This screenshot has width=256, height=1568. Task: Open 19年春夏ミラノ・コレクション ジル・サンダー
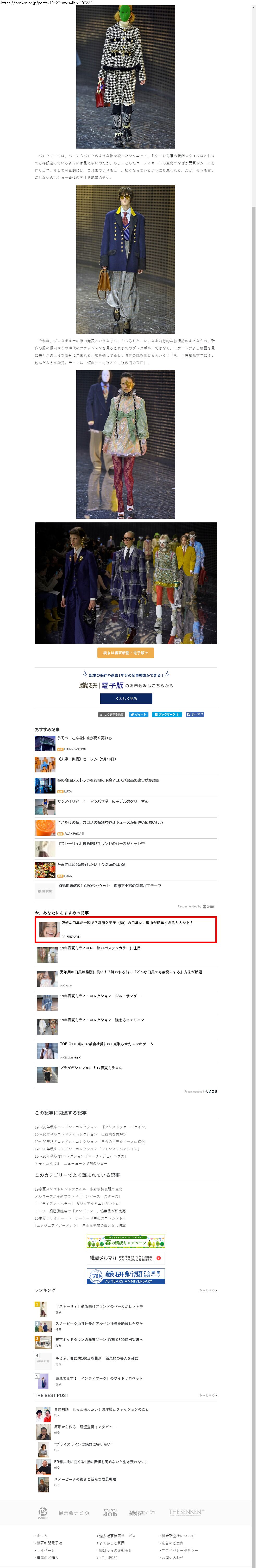(x=100, y=996)
